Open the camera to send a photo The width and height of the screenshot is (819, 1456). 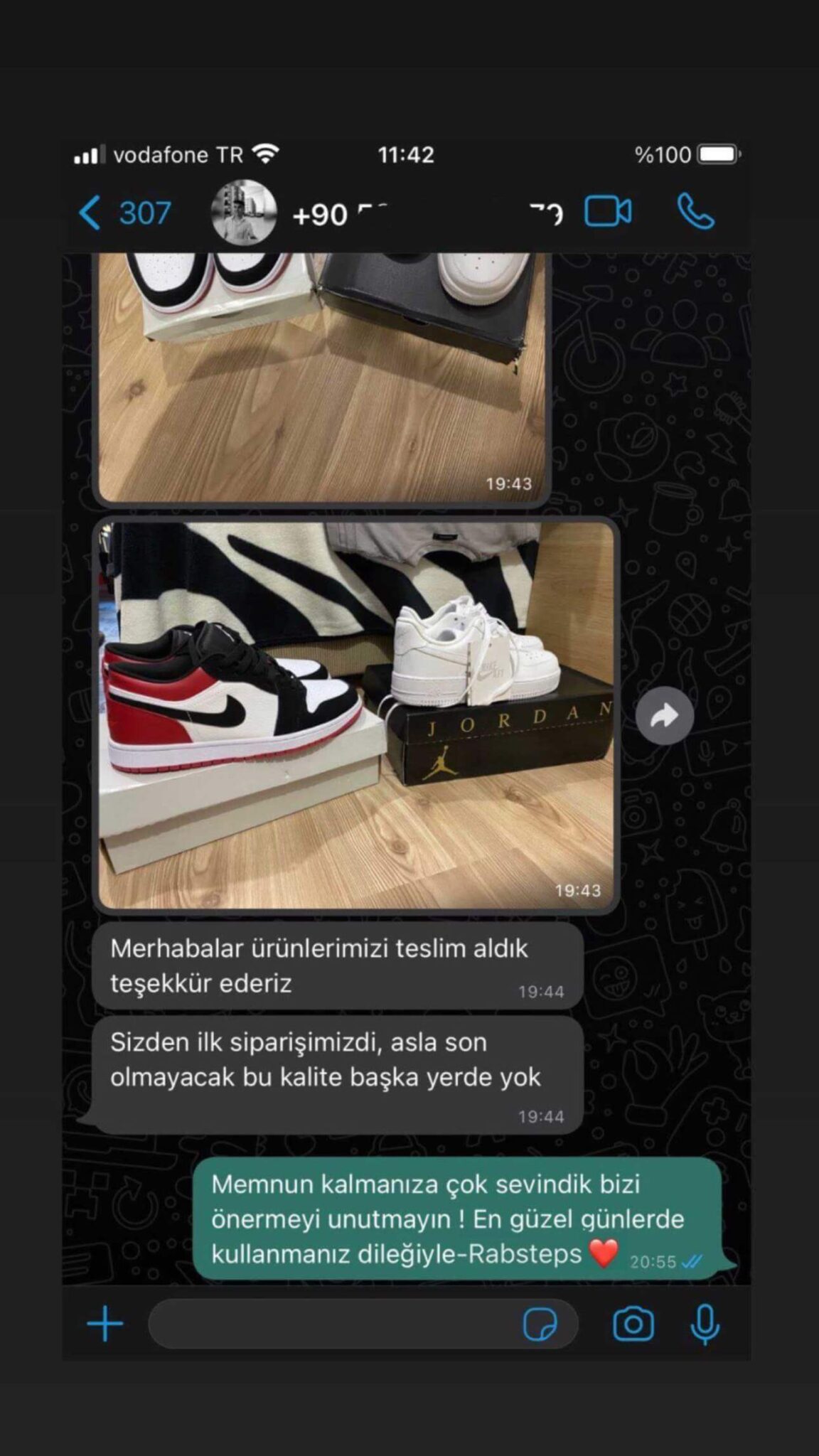coord(633,1324)
